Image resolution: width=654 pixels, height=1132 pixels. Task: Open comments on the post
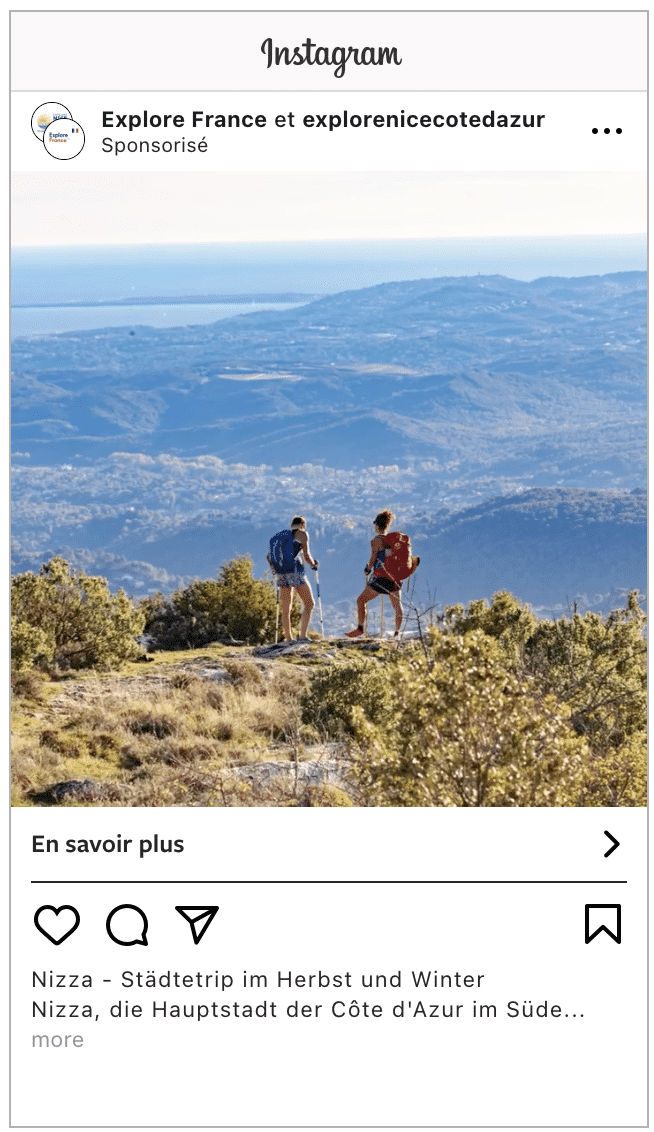(x=127, y=924)
